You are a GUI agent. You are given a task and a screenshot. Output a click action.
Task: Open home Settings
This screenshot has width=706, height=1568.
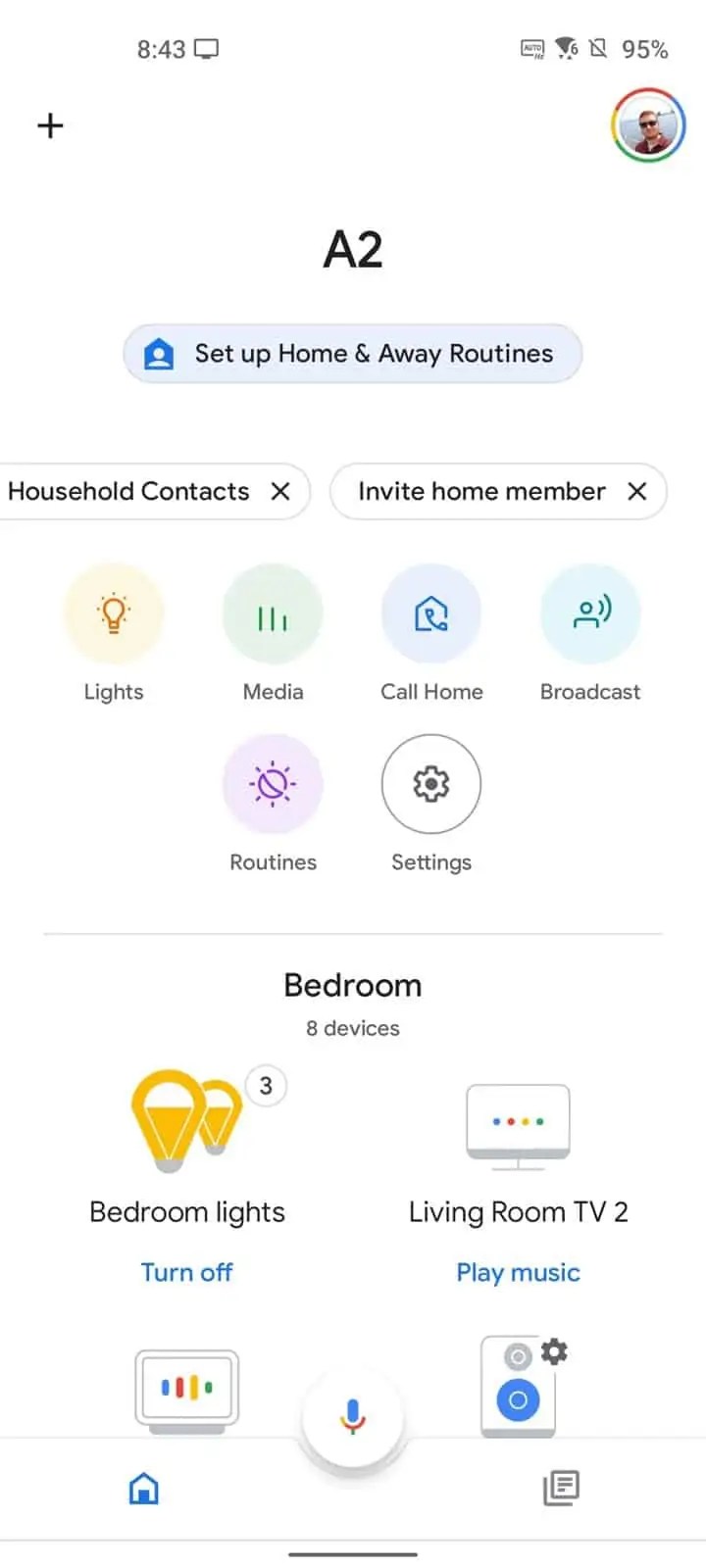pyautogui.click(x=431, y=783)
